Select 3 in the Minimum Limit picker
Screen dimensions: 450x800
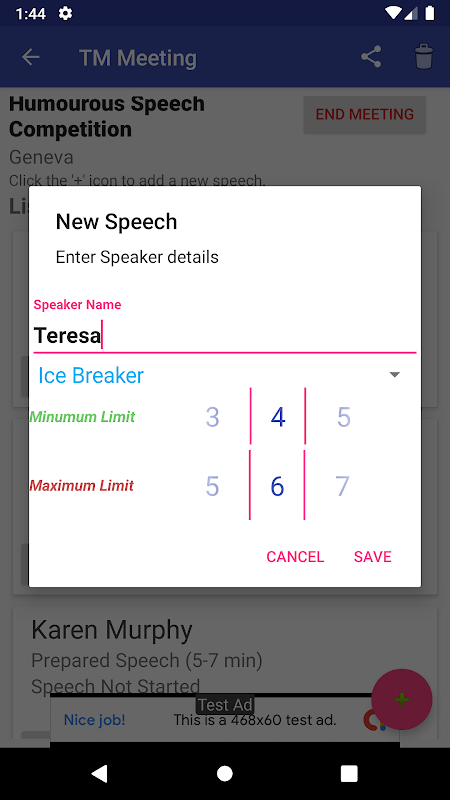tap(212, 417)
